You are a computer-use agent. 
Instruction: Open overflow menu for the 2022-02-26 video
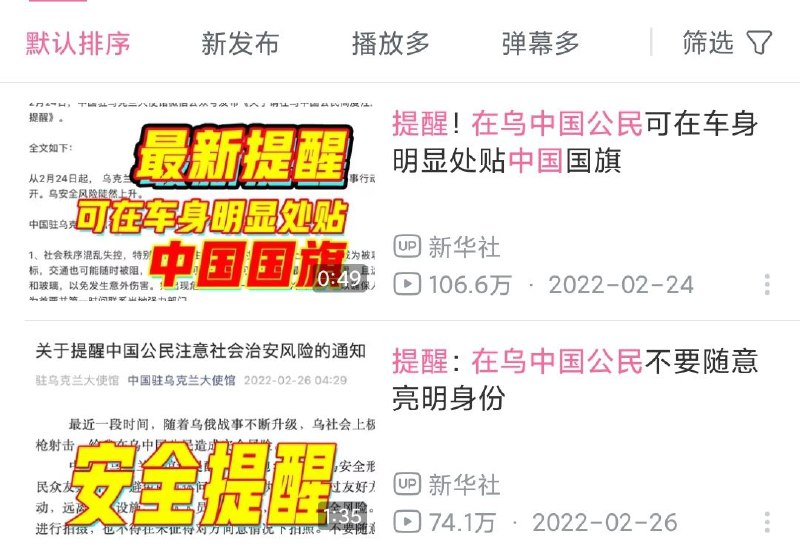[x=767, y=522]
